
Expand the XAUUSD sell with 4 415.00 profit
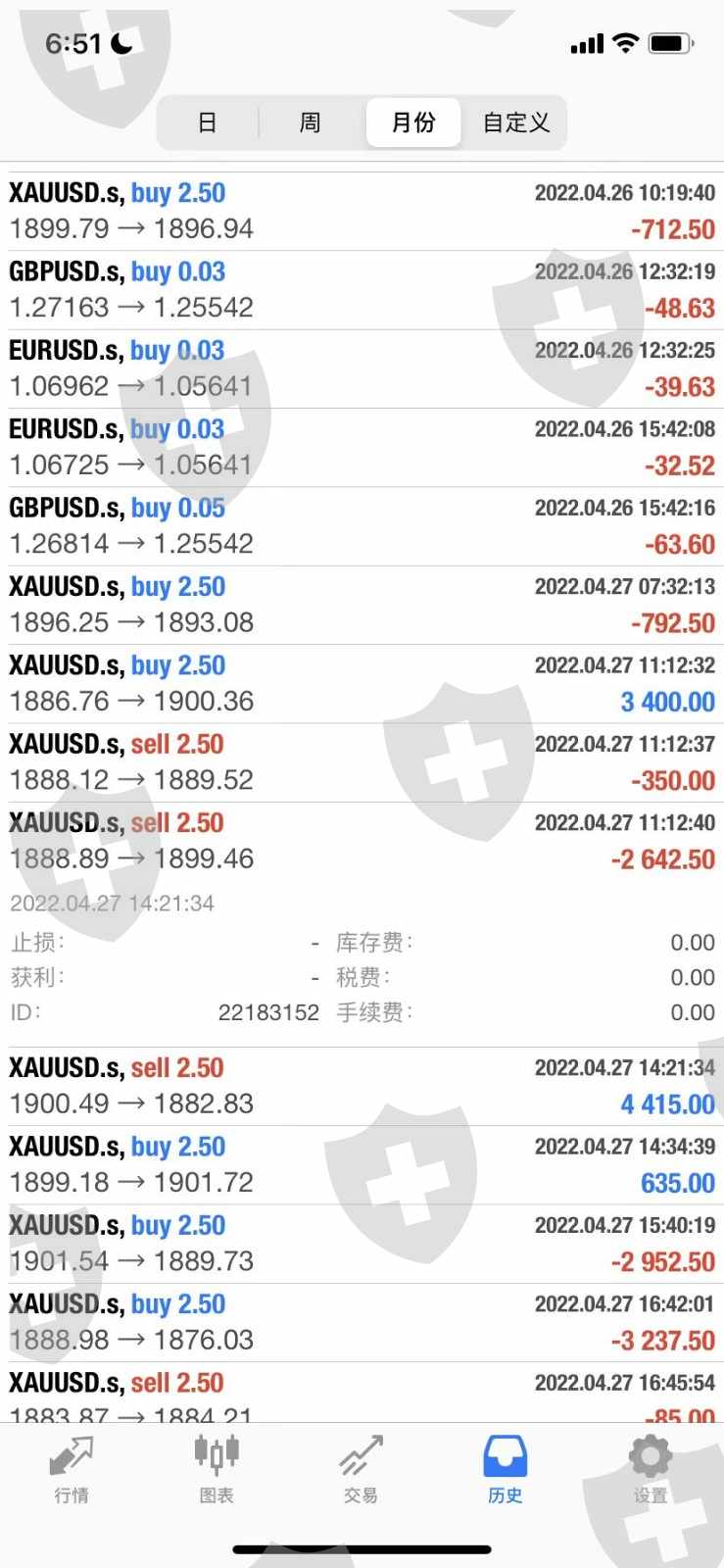[362, 1086]
